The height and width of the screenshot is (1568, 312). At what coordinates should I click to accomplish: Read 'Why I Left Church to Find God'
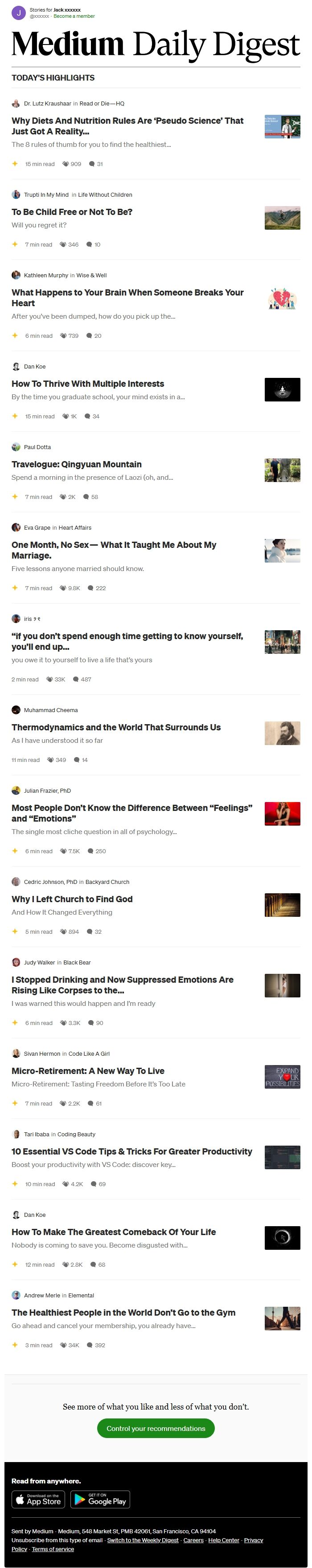72,899
